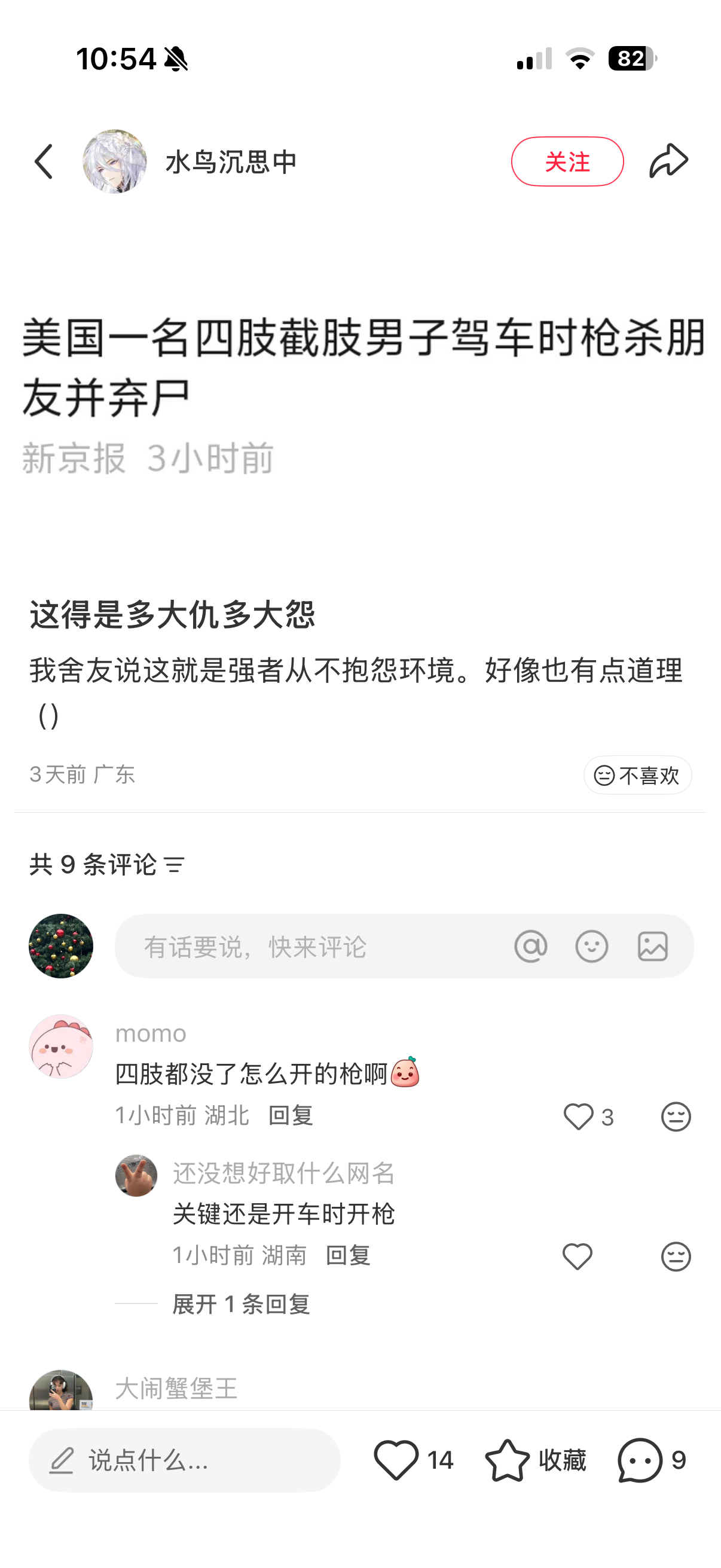Viewport: 721px width, 1568px height.
Task: Reply to momo's comment
Action: coord(291,1116)
